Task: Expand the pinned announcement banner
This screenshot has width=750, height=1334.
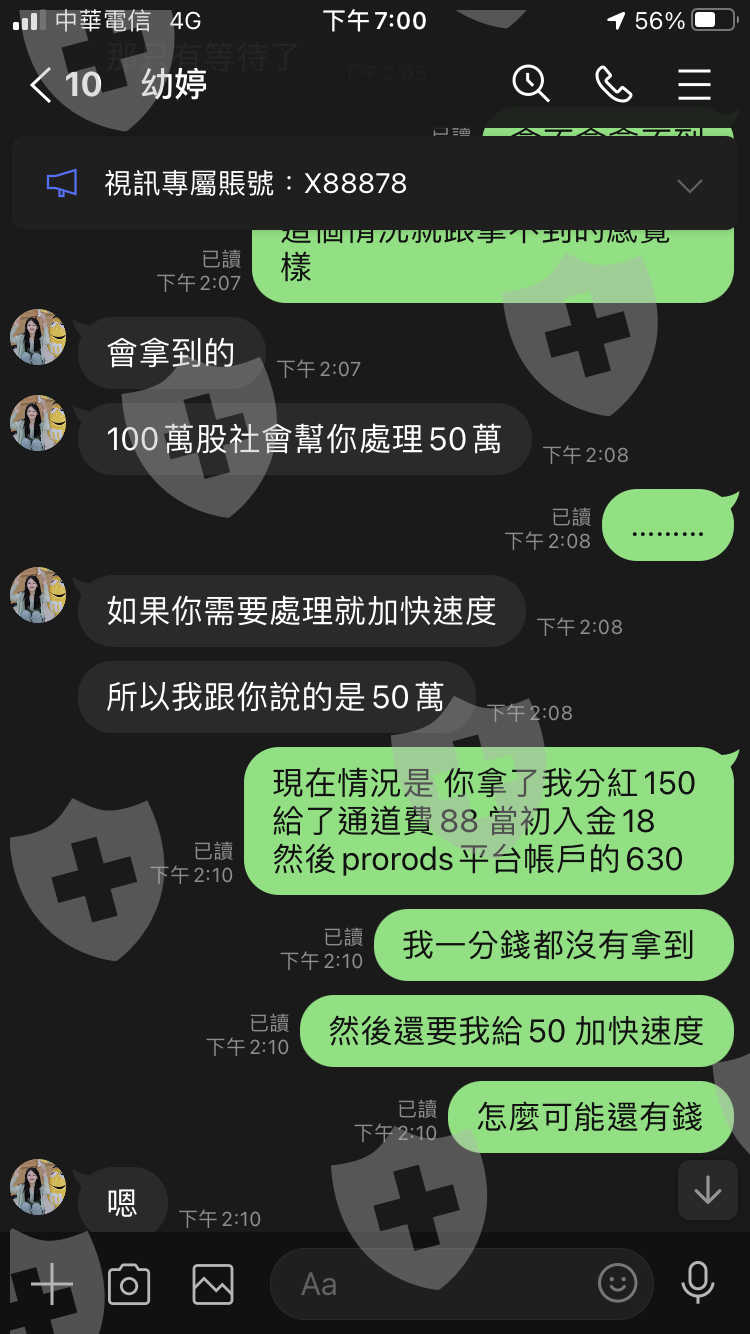Action: [x=689, y=185]
